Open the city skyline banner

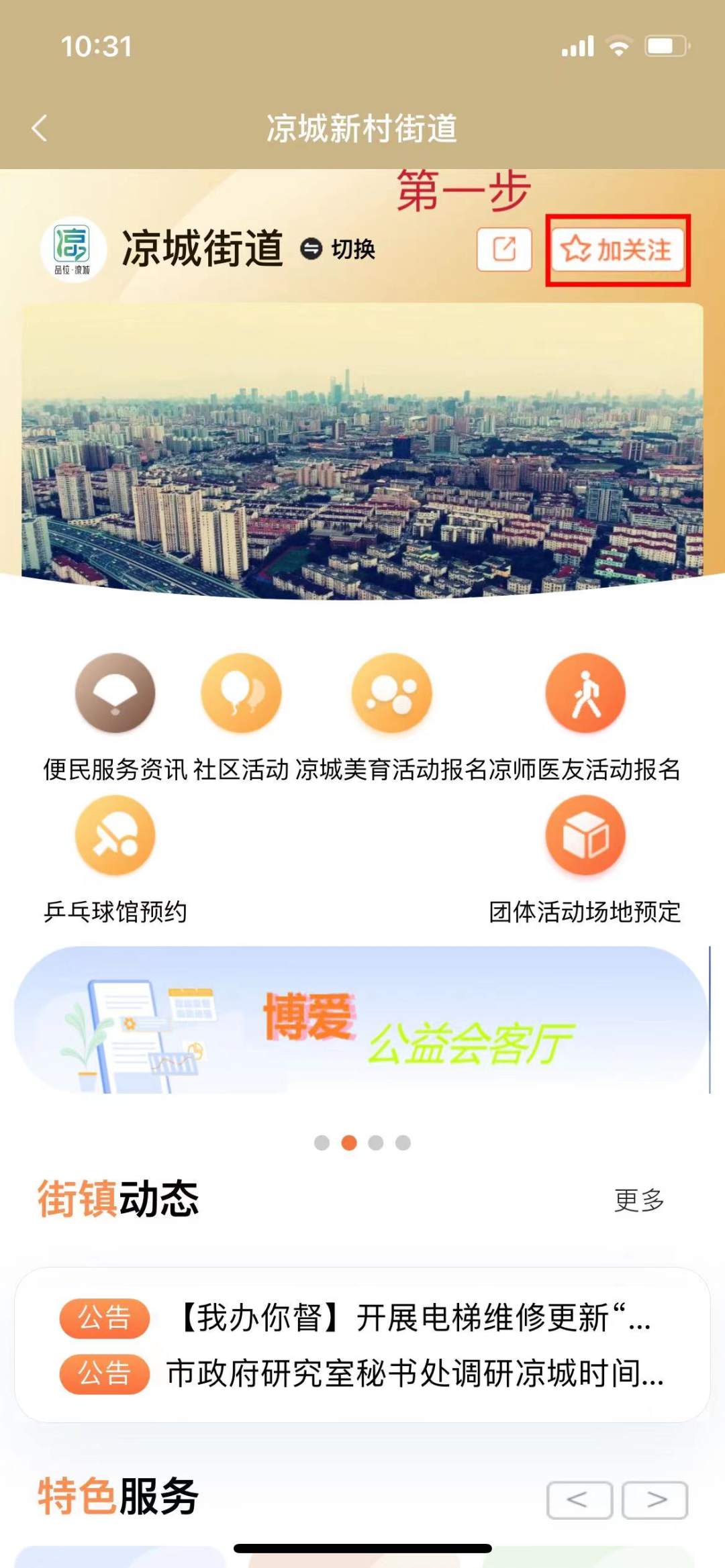[362, 450]
